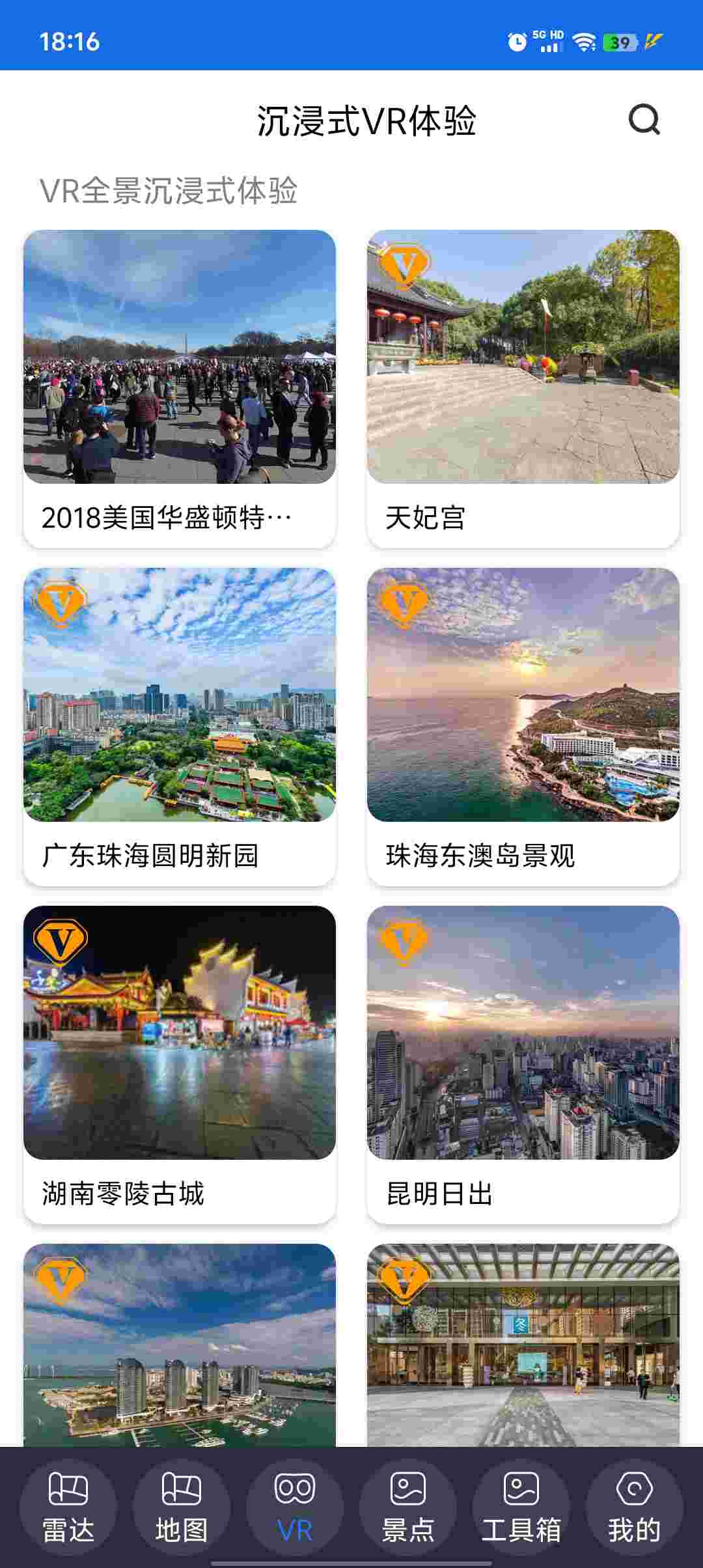Open the 2018美国华盛顿特 VR panorama
703x1568 pixels.
click(180, 389)
